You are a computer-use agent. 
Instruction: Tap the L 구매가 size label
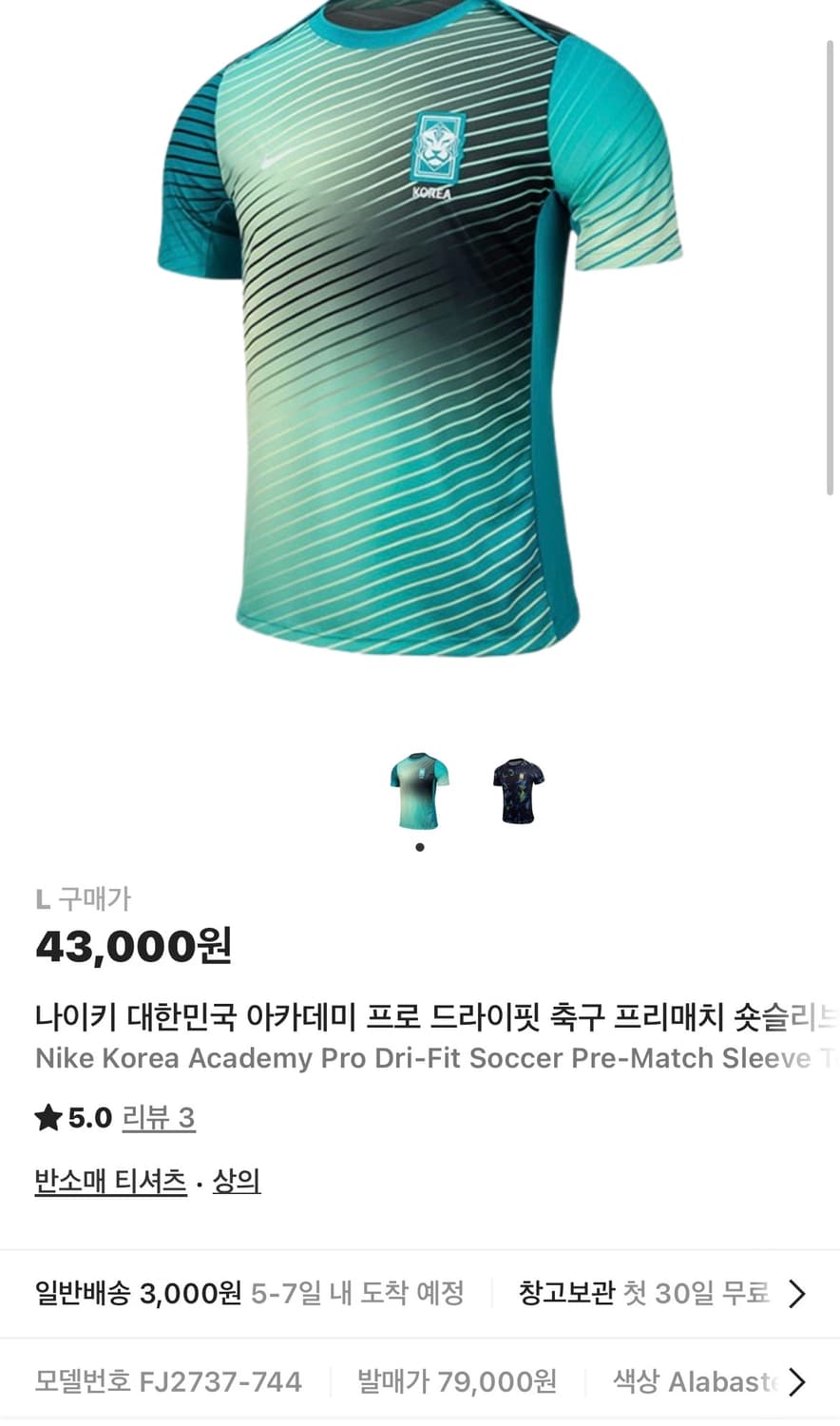[x=86, y=896]
